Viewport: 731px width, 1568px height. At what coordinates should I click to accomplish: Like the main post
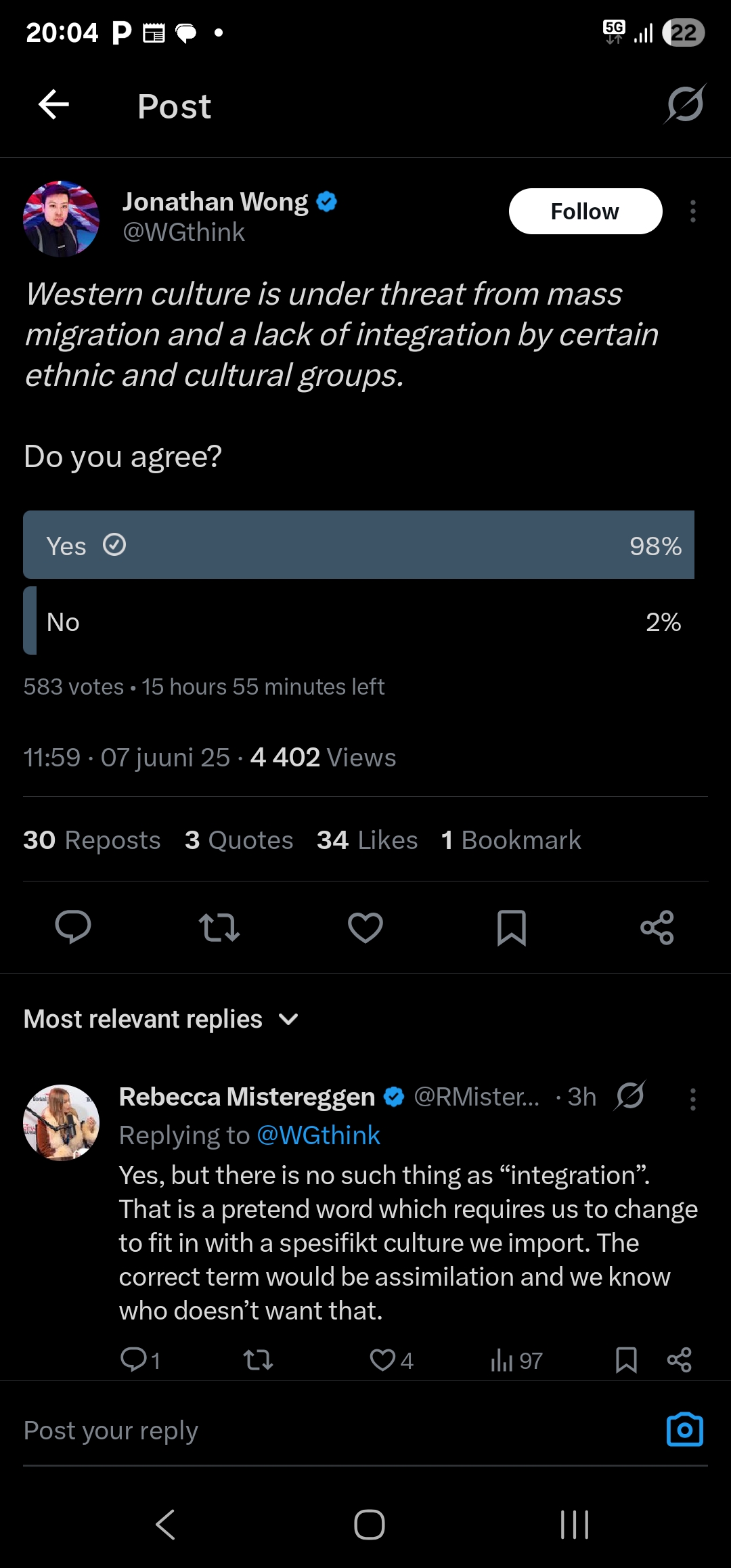365,928
